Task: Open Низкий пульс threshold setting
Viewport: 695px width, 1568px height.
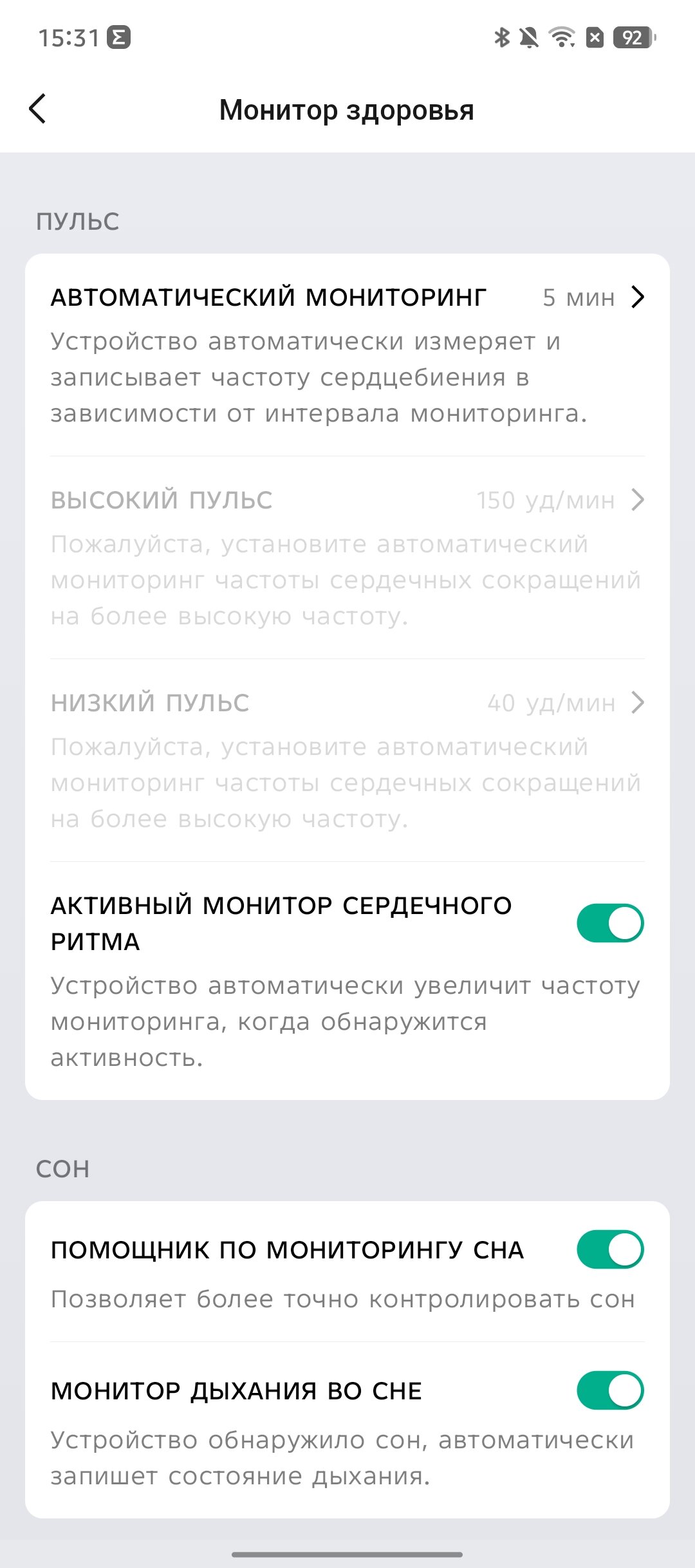Action: 347,760
